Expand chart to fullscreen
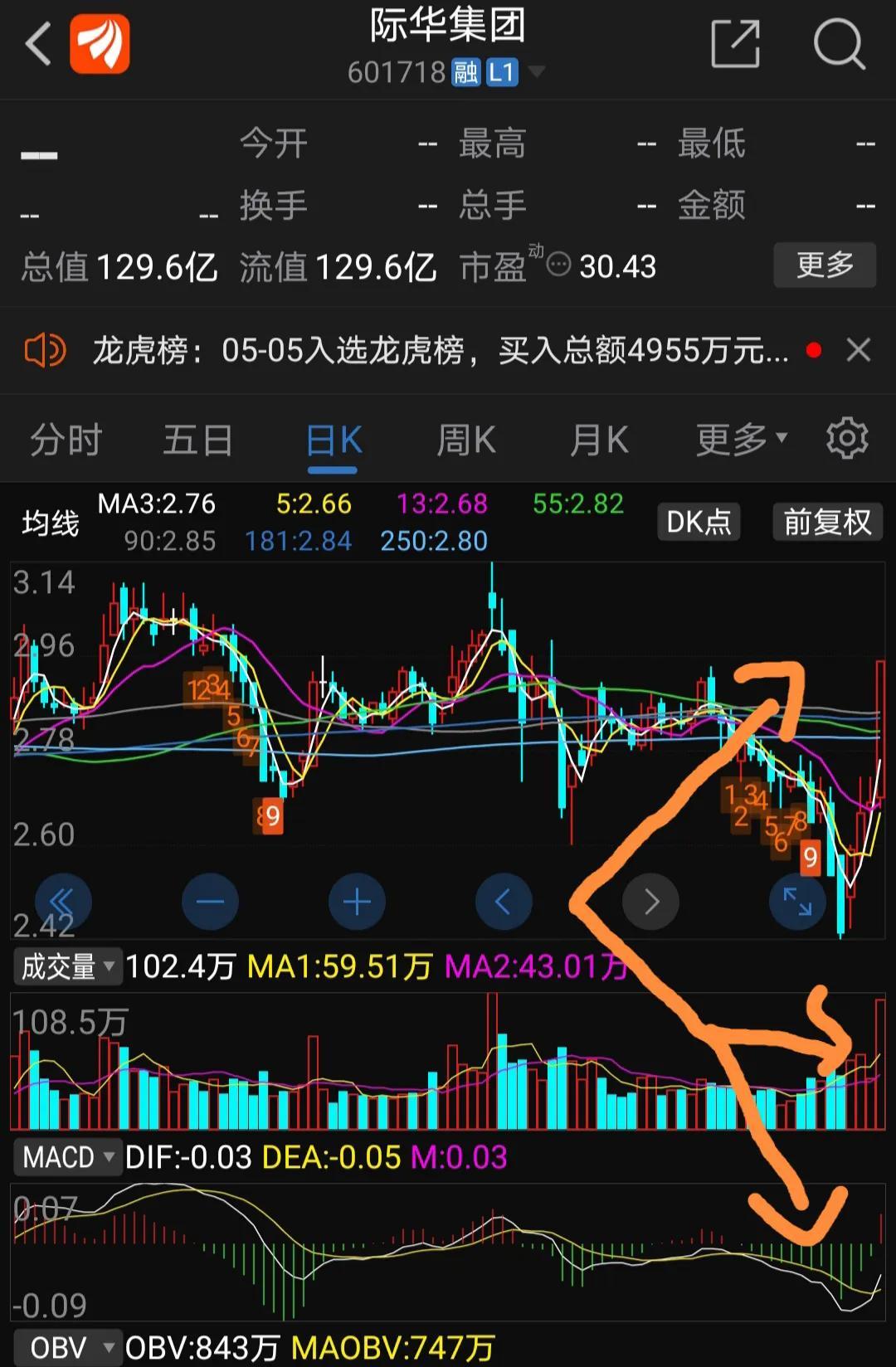The width and height of the screenshot is (896, 1367). click(797, 901)
